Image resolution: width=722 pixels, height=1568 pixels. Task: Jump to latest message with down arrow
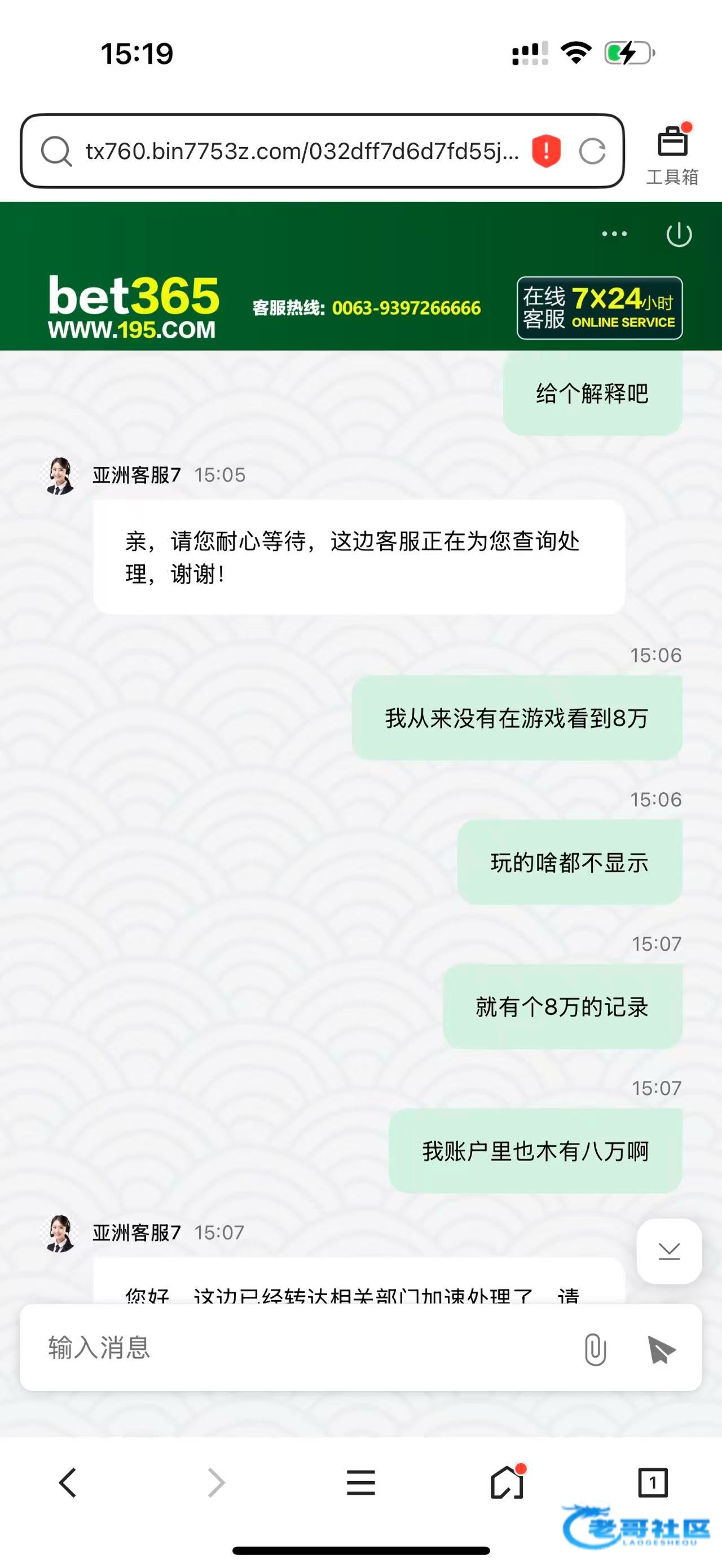coord(669,1252)
